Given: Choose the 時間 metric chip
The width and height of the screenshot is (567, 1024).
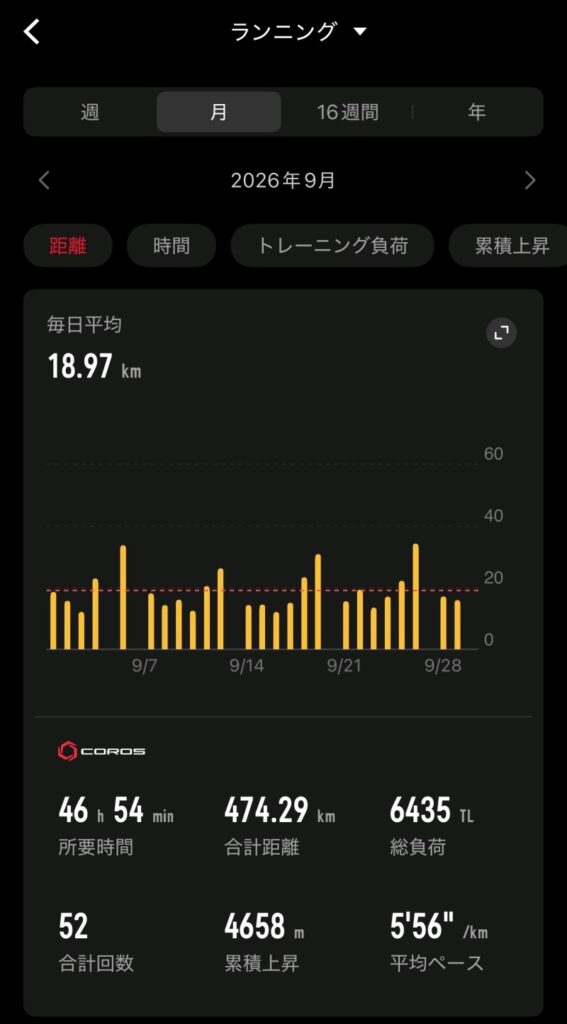Looking at the screenshot, I should [x=171, y=246].
